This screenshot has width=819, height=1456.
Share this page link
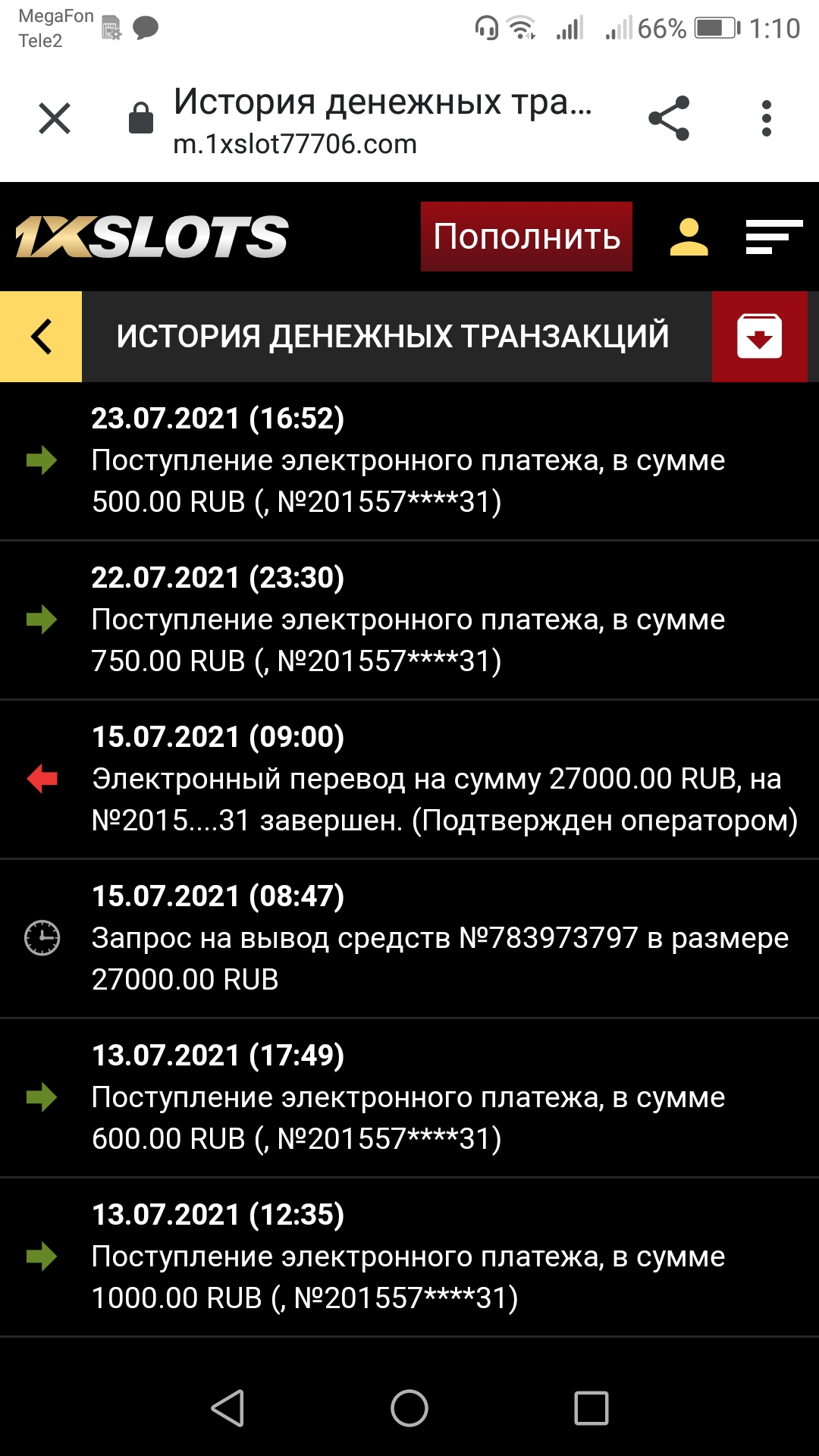tap(669, 118)
